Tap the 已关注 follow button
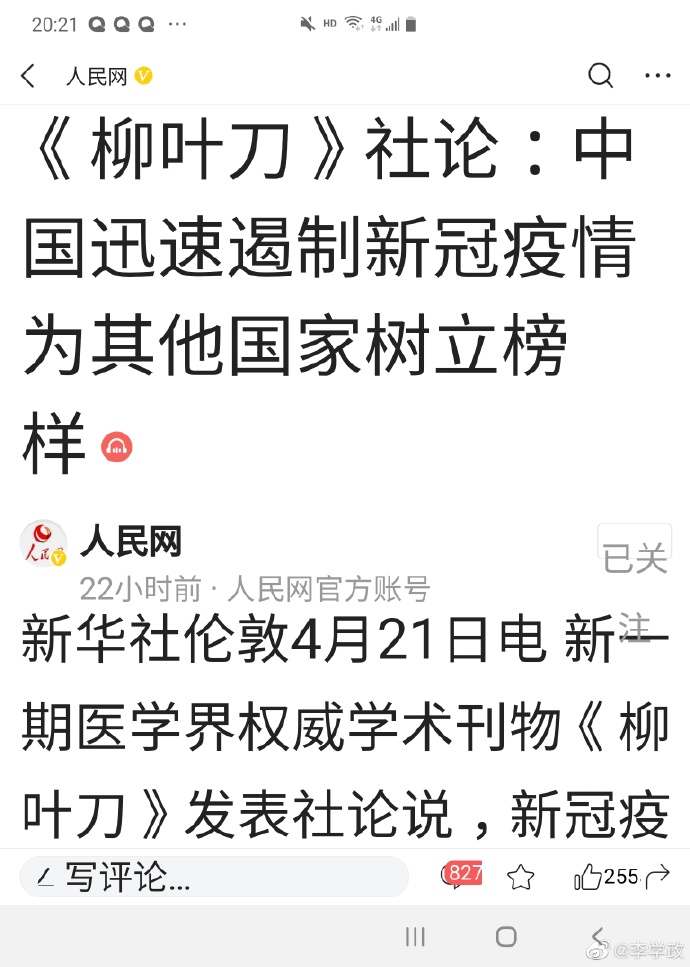 [x=634, y=559]
